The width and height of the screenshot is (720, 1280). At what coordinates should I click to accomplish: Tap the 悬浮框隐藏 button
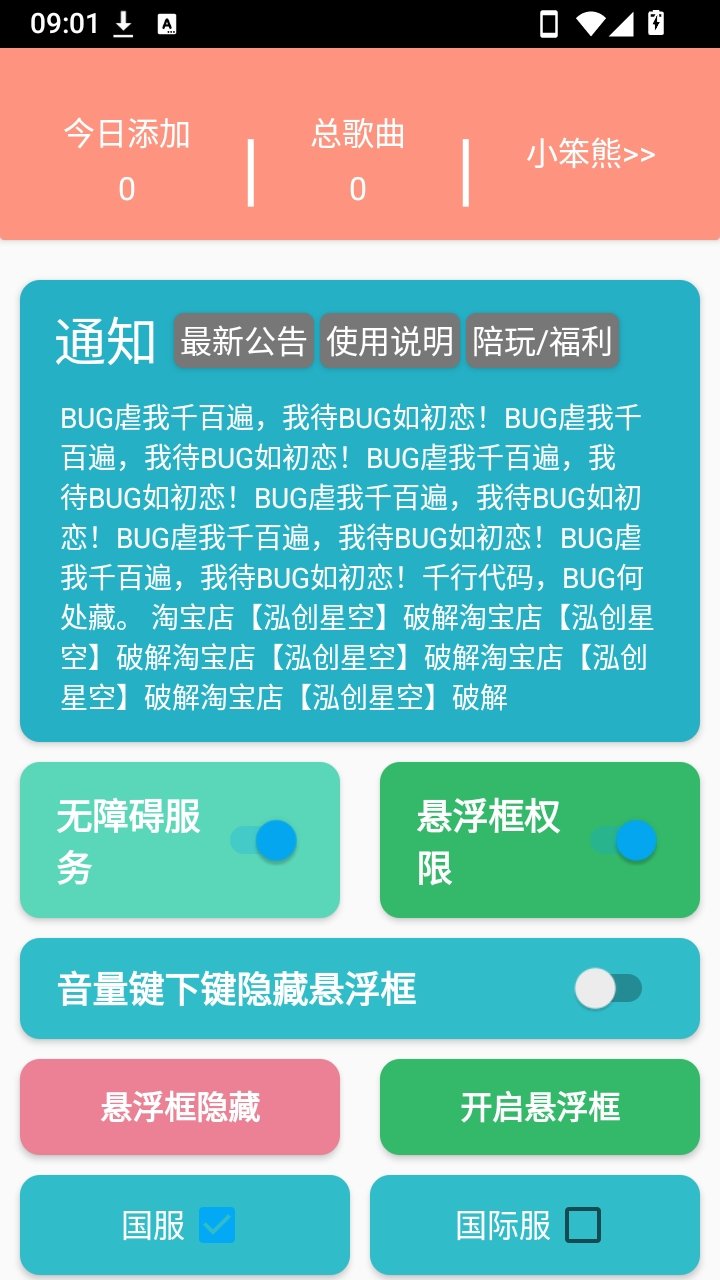180,1107
